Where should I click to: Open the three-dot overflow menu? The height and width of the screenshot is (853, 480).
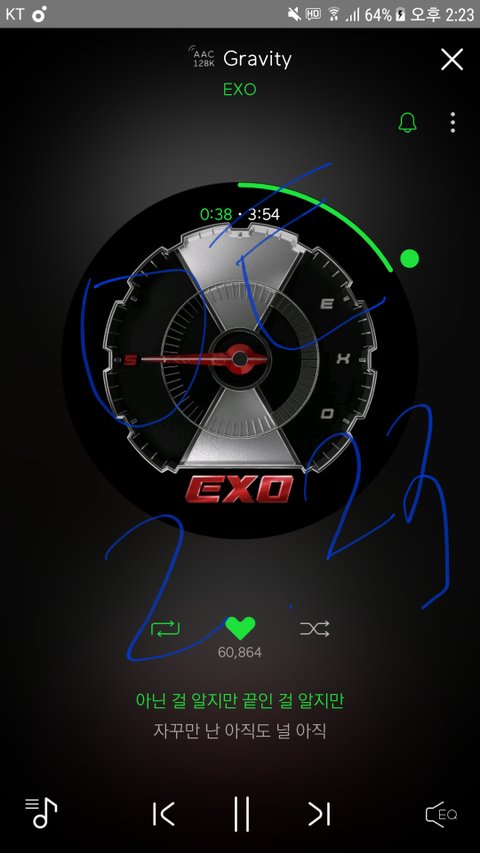coord(453,123)
